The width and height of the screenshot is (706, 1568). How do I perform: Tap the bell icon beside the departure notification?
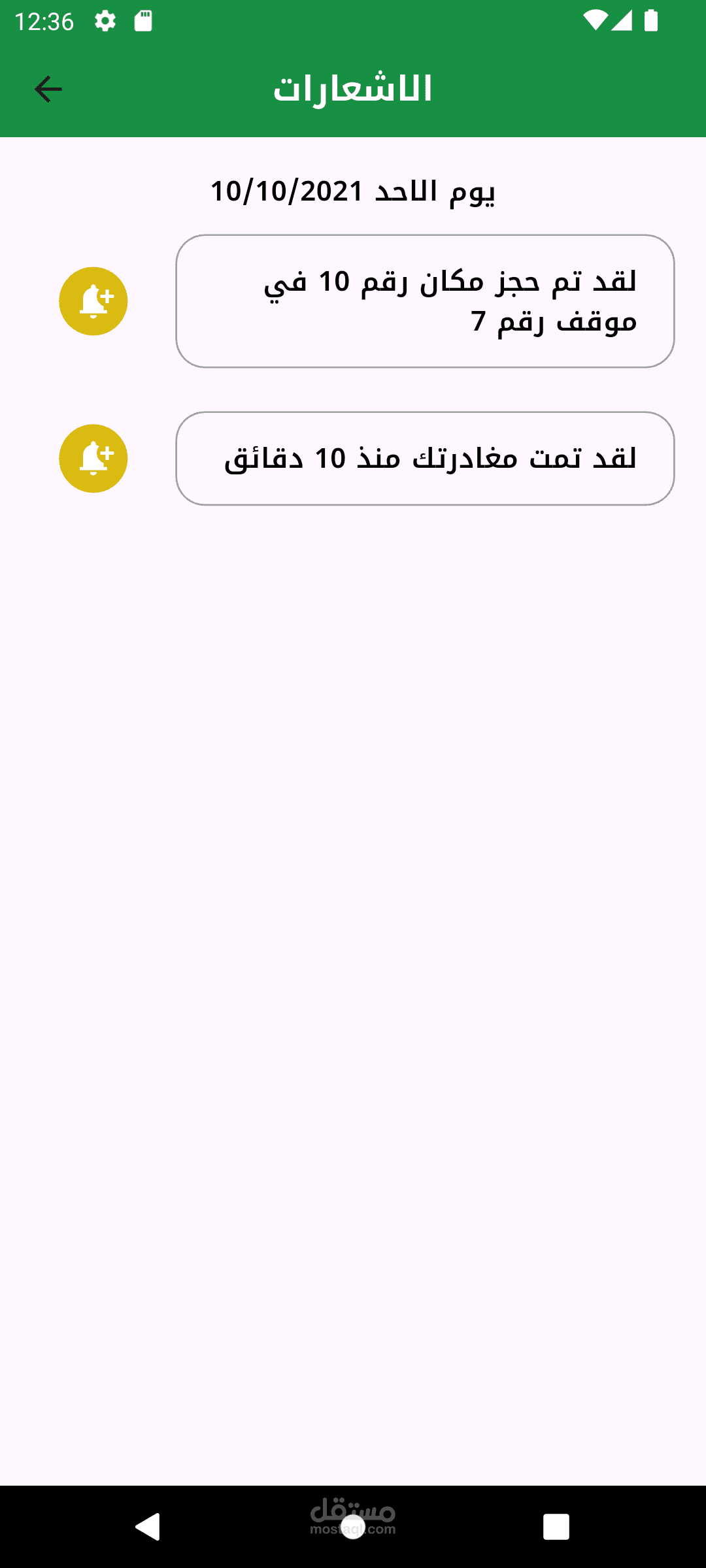click(x=93, y=459)
